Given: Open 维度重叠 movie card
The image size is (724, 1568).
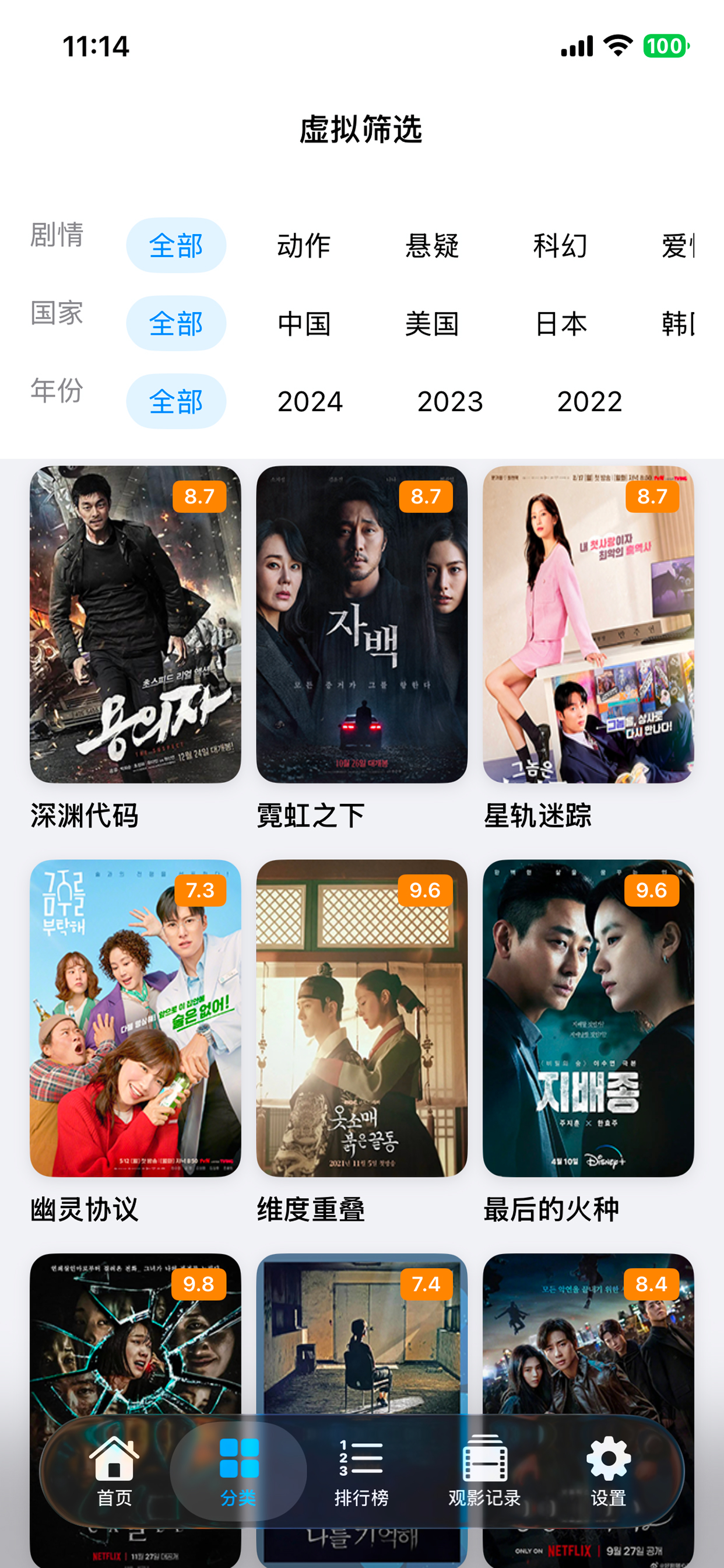Looking at the screenshot, I should (x=361, y=1042).
